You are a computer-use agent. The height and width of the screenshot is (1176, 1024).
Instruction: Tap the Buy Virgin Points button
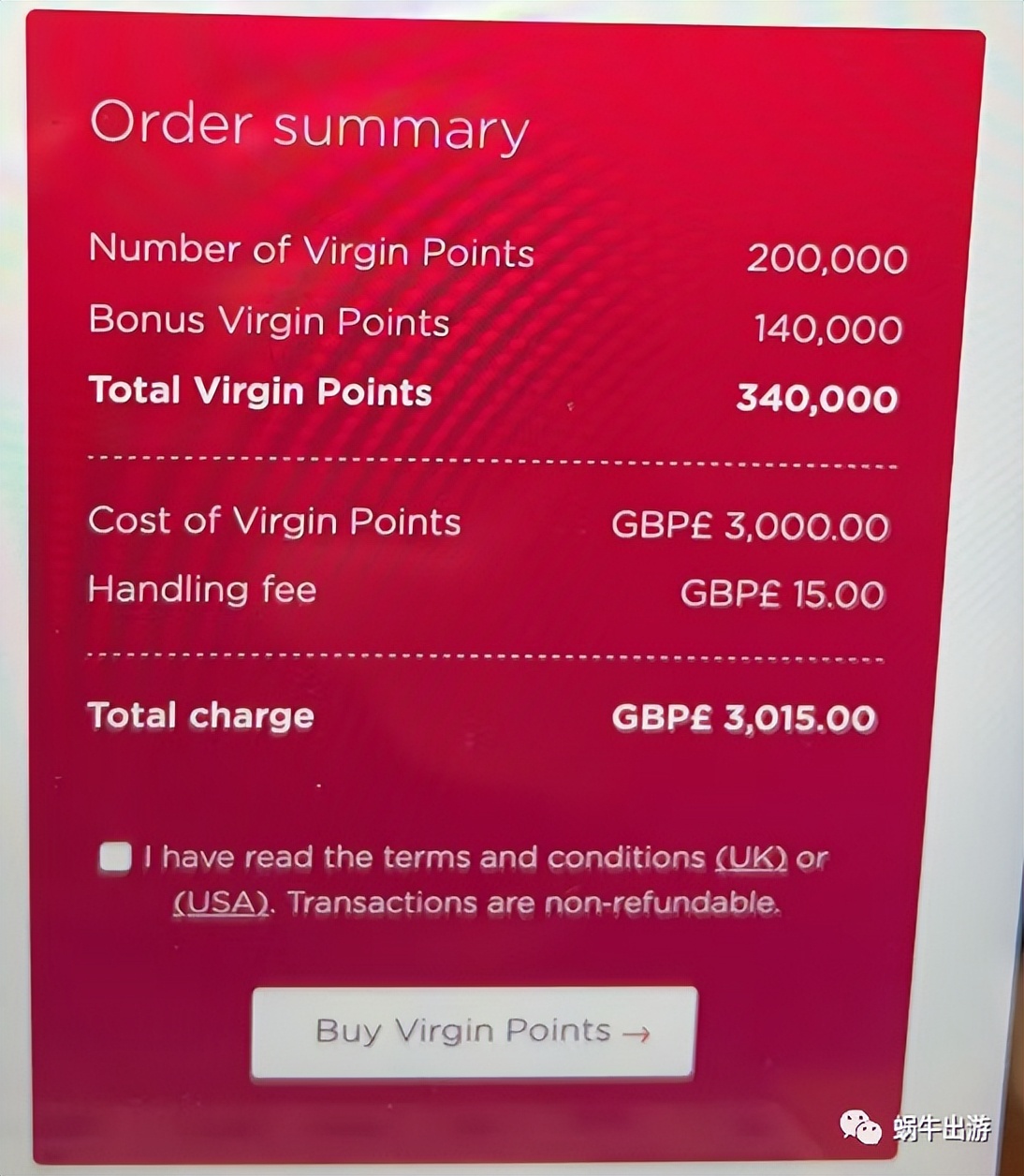click(x=475, y=1032)
